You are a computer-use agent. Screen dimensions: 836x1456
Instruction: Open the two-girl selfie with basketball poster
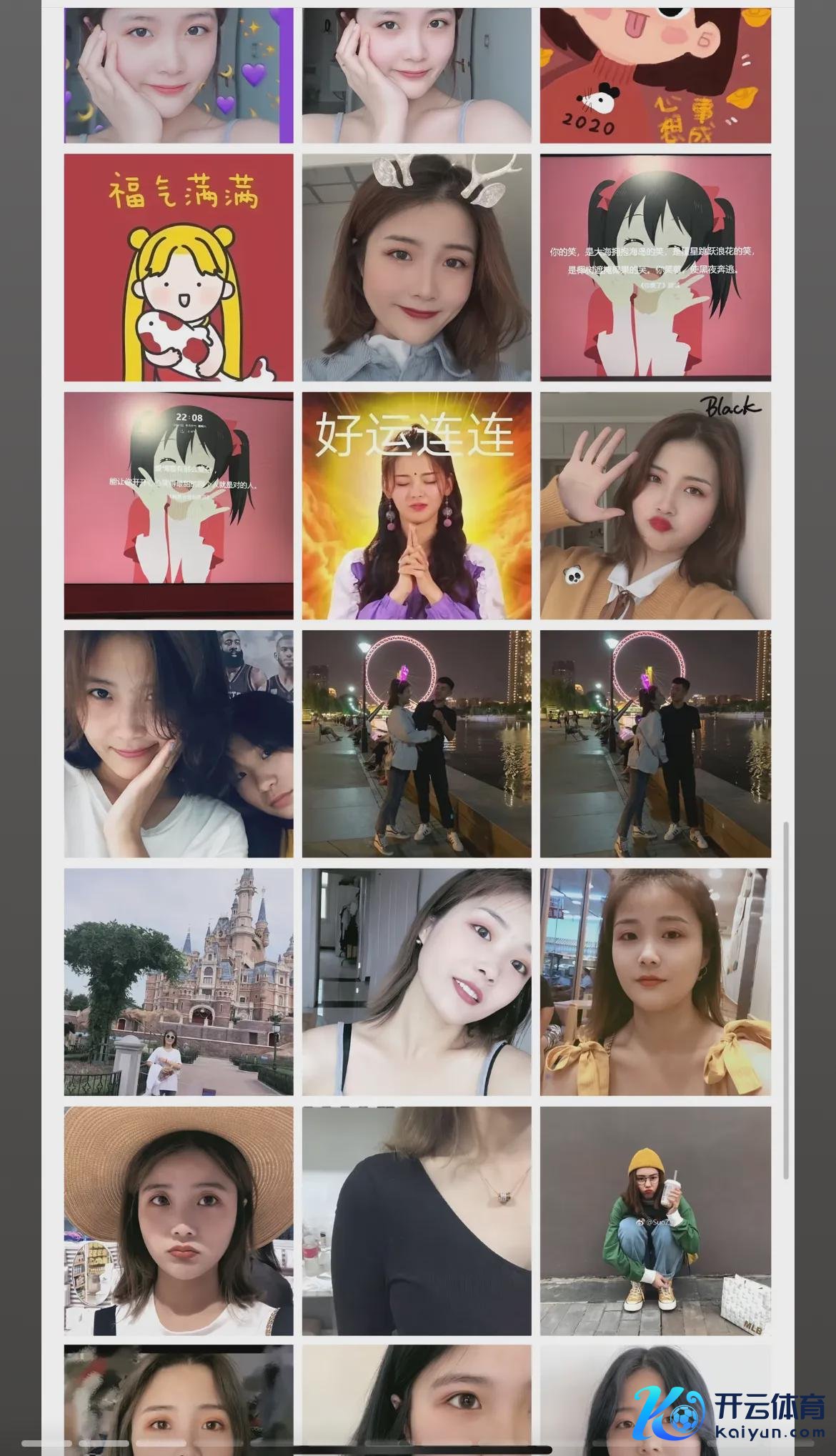[179, 744]
